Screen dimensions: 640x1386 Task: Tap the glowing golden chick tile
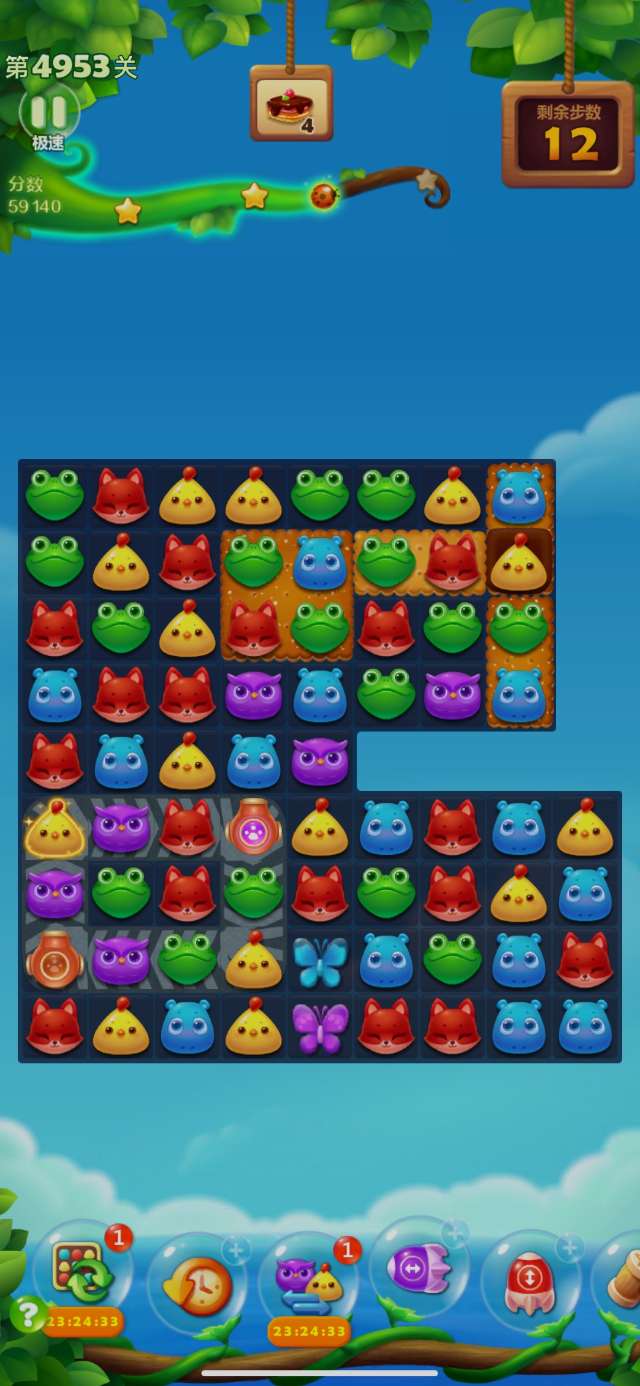coord(54,829)
